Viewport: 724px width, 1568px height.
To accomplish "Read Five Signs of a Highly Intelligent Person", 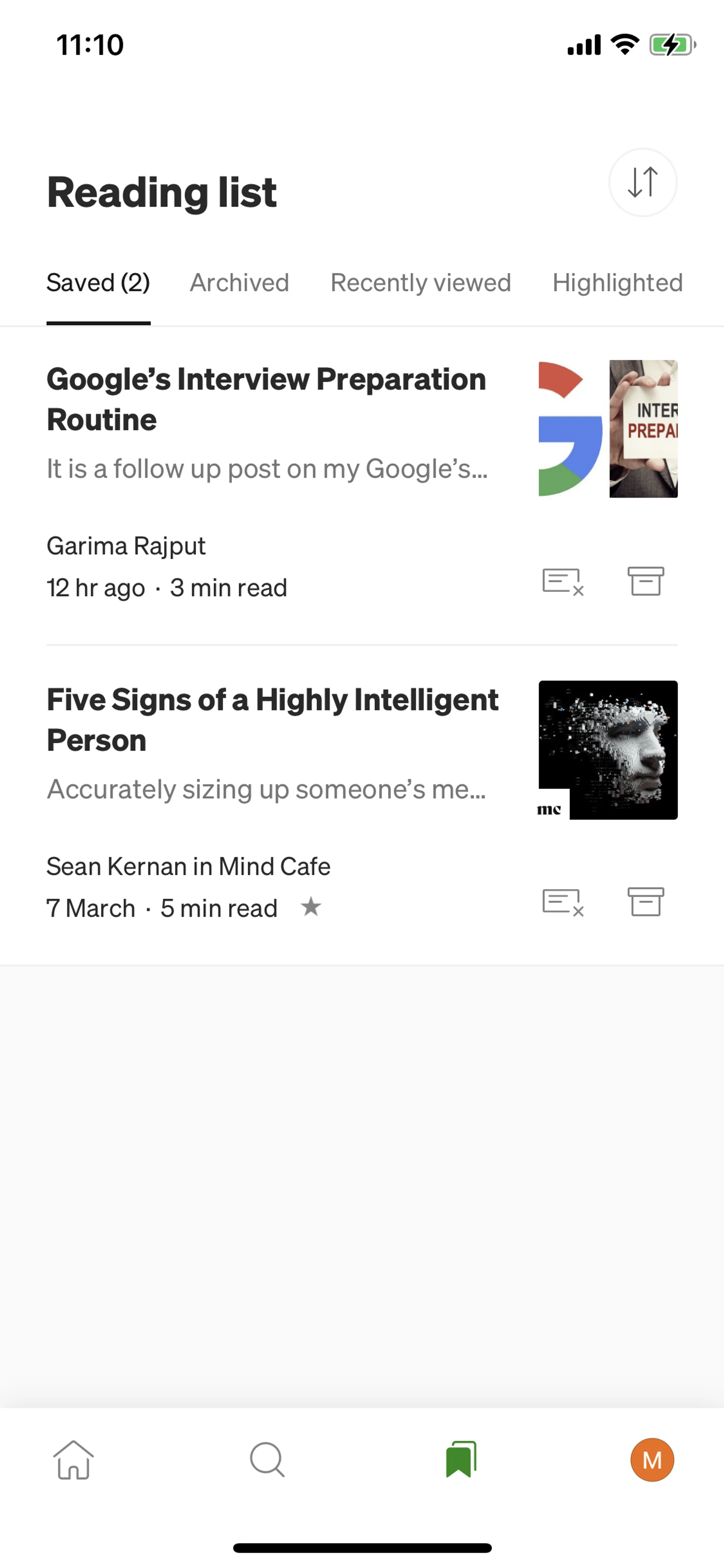I will pyautogui.click(x=273, y=719).
